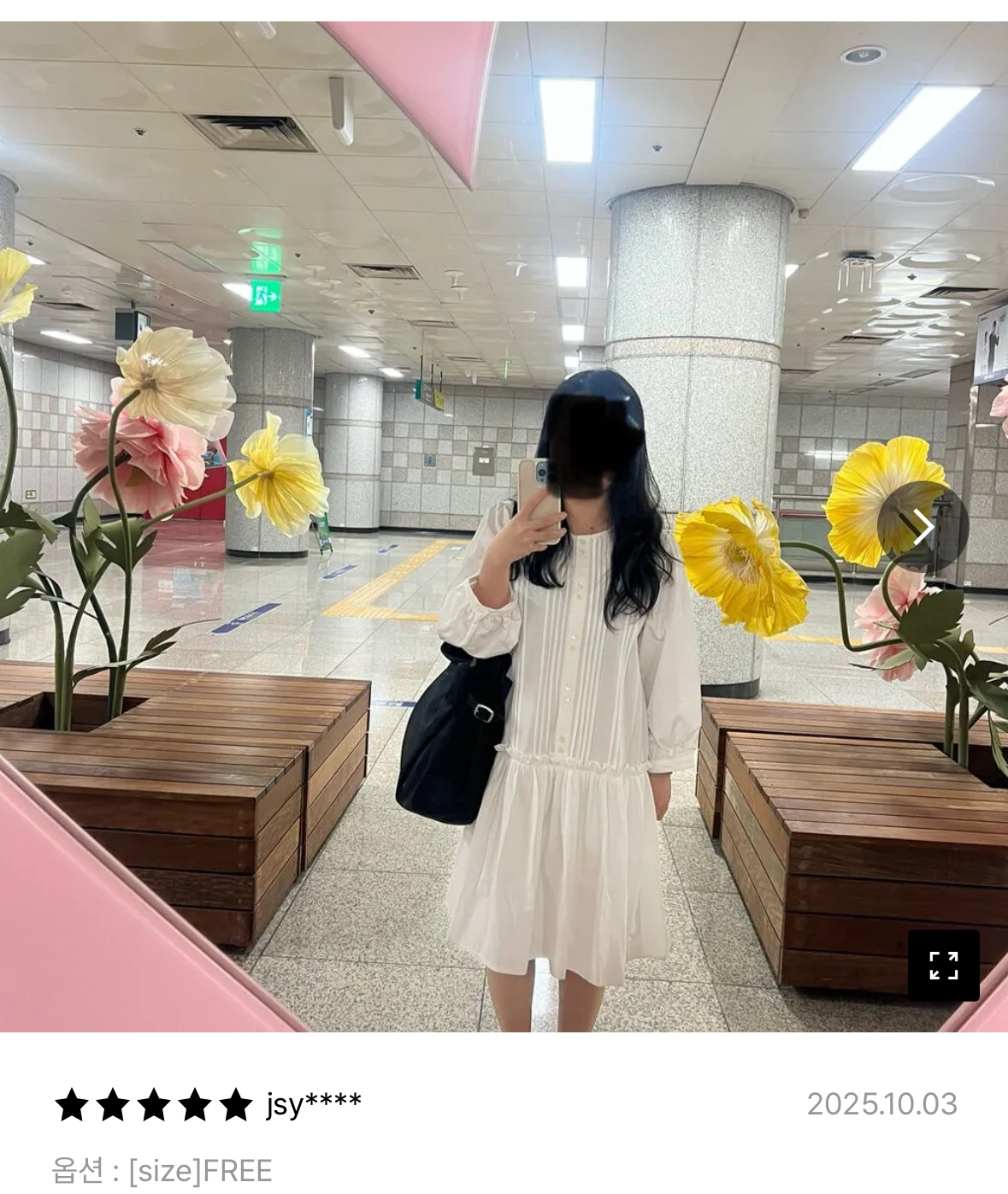1008x1194 pixels.
Task: Go to the next review photo
Action: (x=923, y=527)
